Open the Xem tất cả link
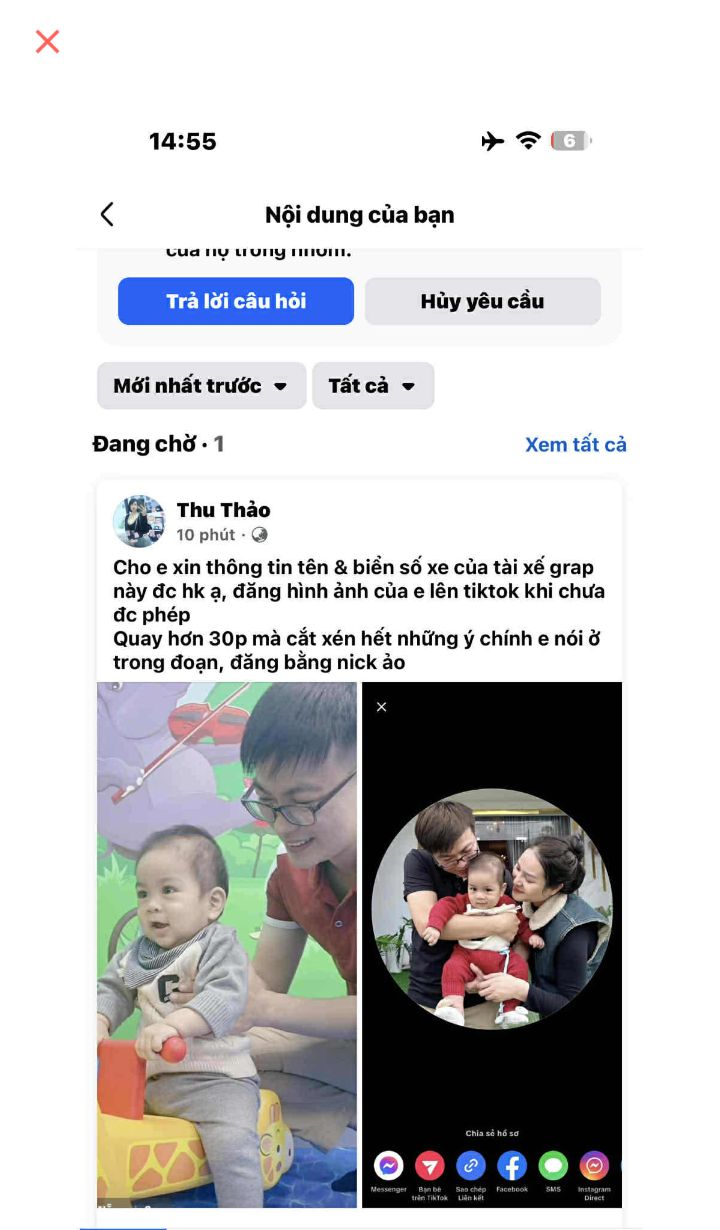The height and width of the screenshot is (1230, 720). (575, 444)
